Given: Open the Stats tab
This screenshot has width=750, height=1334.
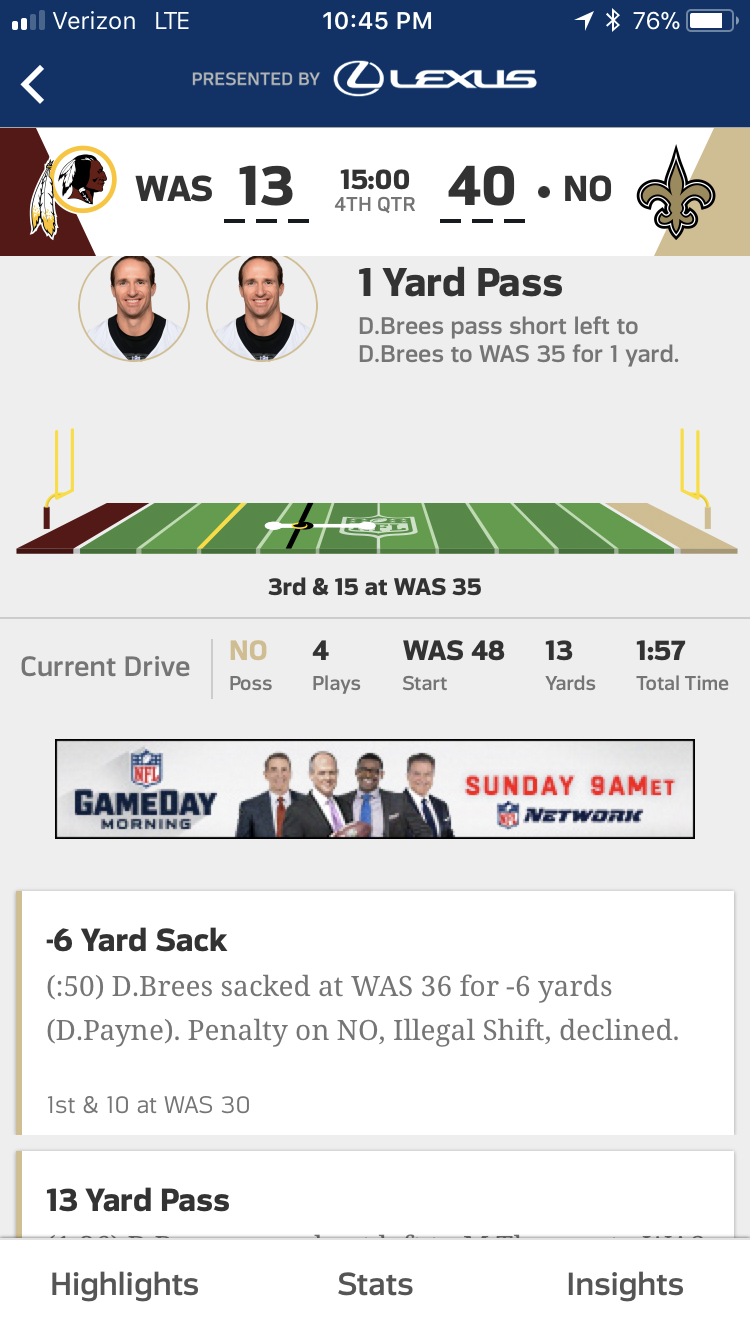Looking at the screenshot, I should pos(375,1285).
